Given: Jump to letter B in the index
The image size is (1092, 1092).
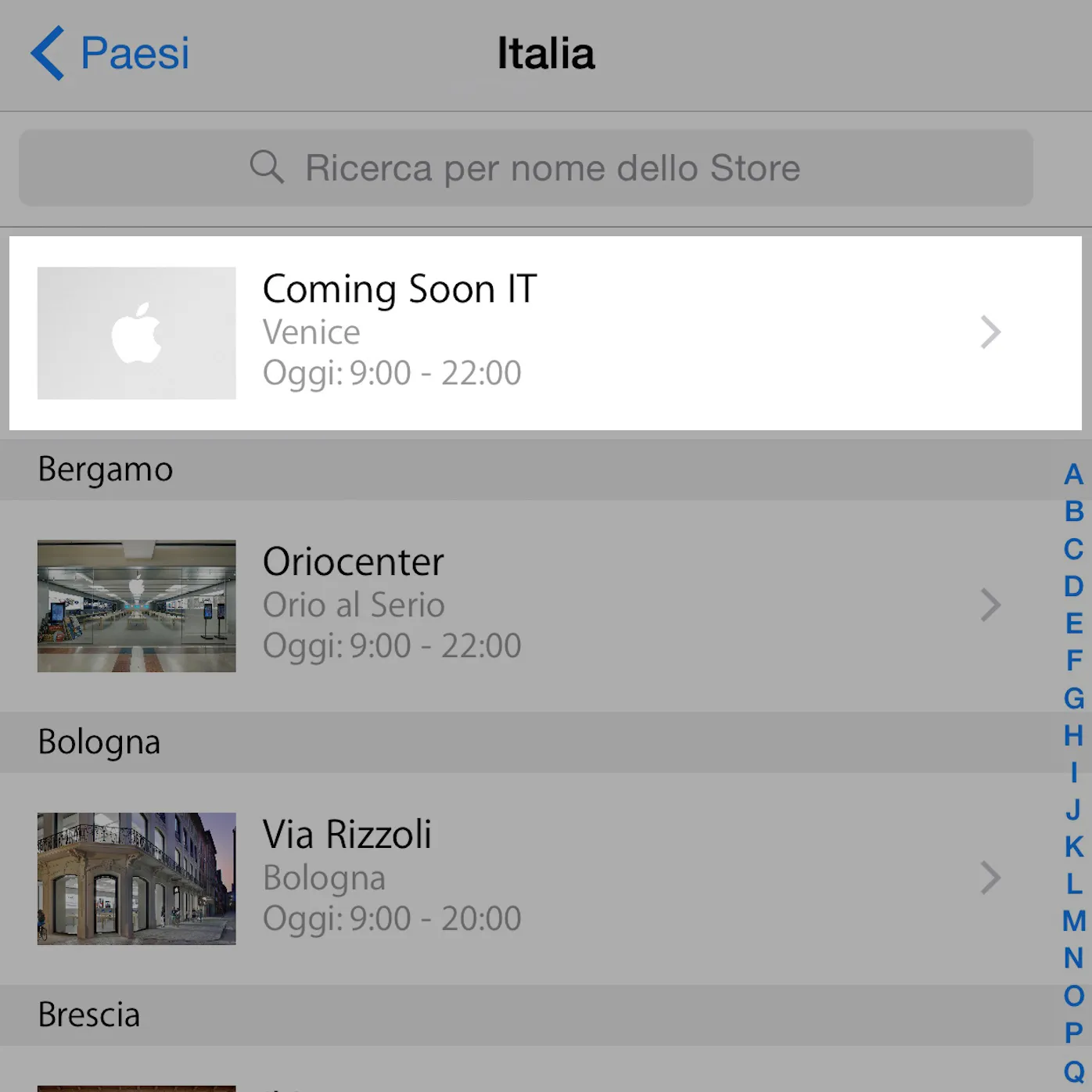Looking at the screenshot, I should pyautogui.click(x=1073, y=512).
